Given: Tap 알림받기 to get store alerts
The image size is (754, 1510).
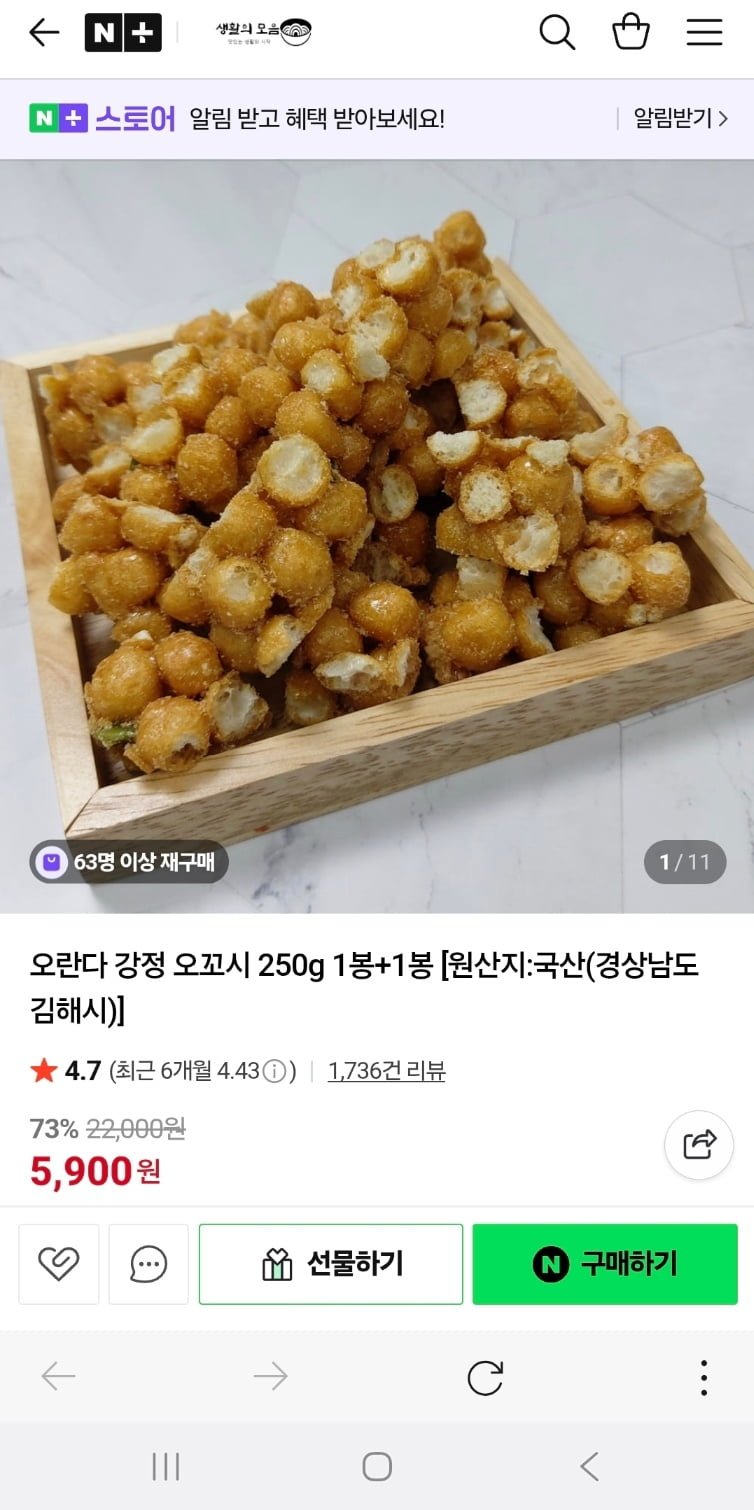Looking at the screenshot, I should [680, 119].
